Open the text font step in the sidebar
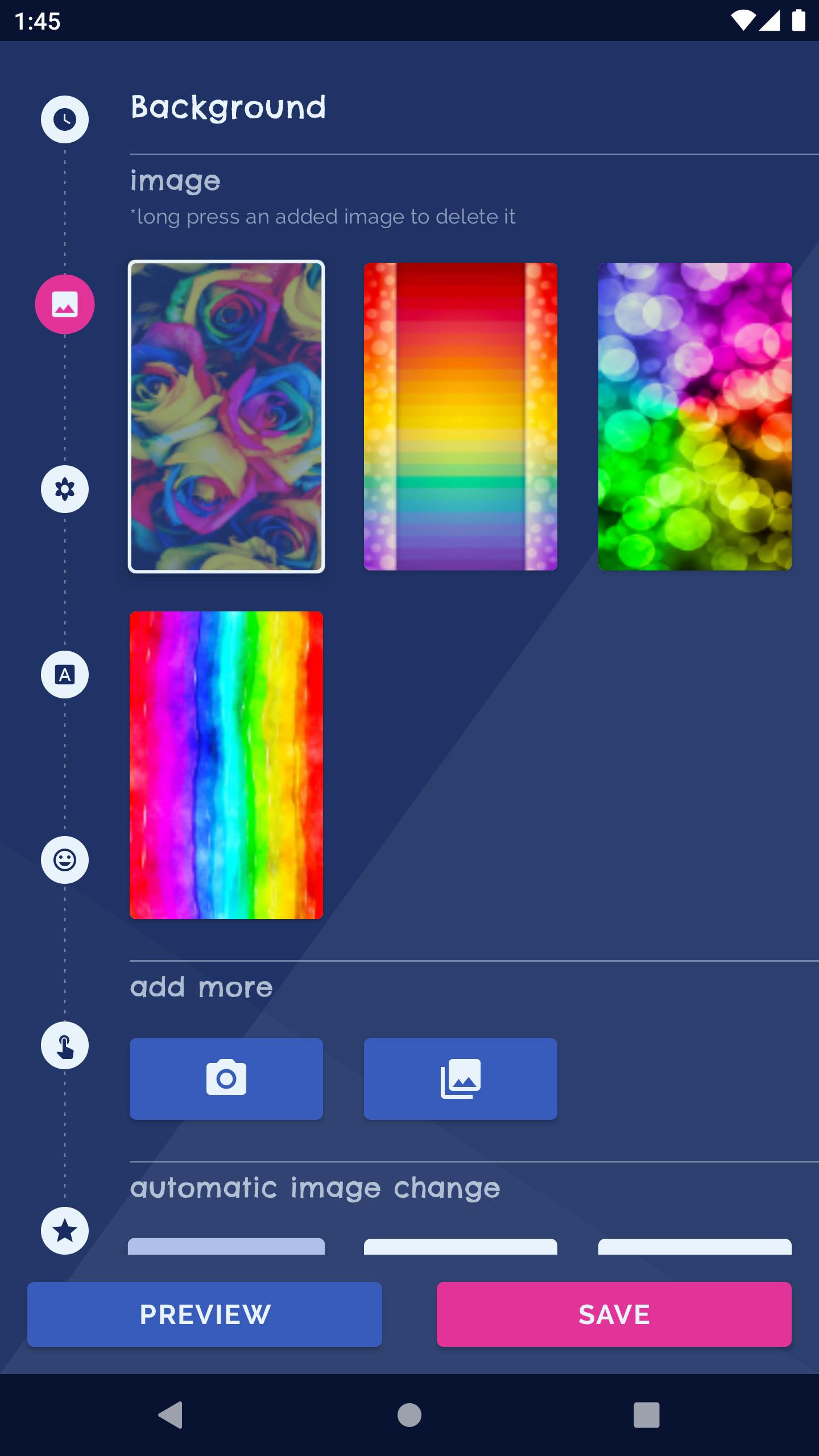This screenshot has width=819, height=1456. click(x=65, y=675)
